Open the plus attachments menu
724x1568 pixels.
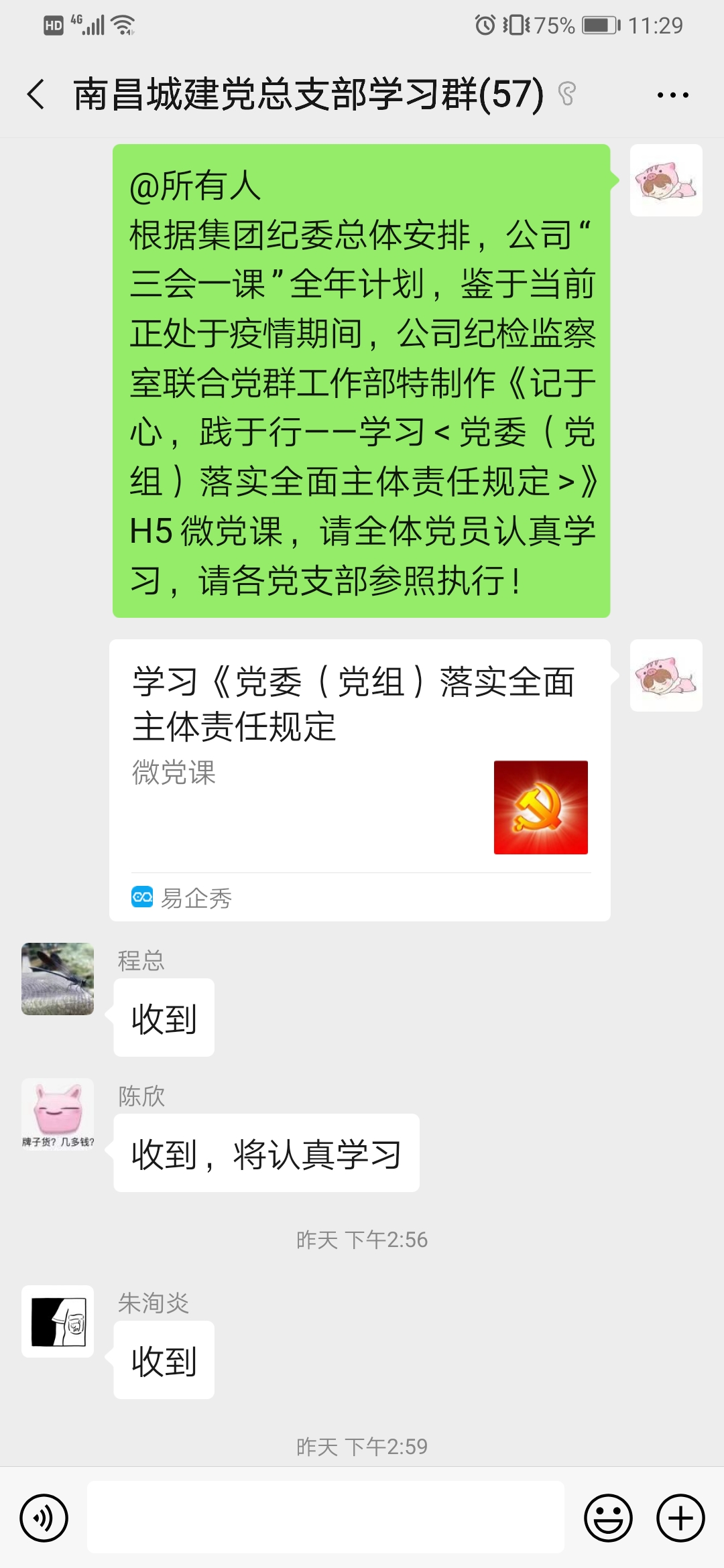point(680,1518)
